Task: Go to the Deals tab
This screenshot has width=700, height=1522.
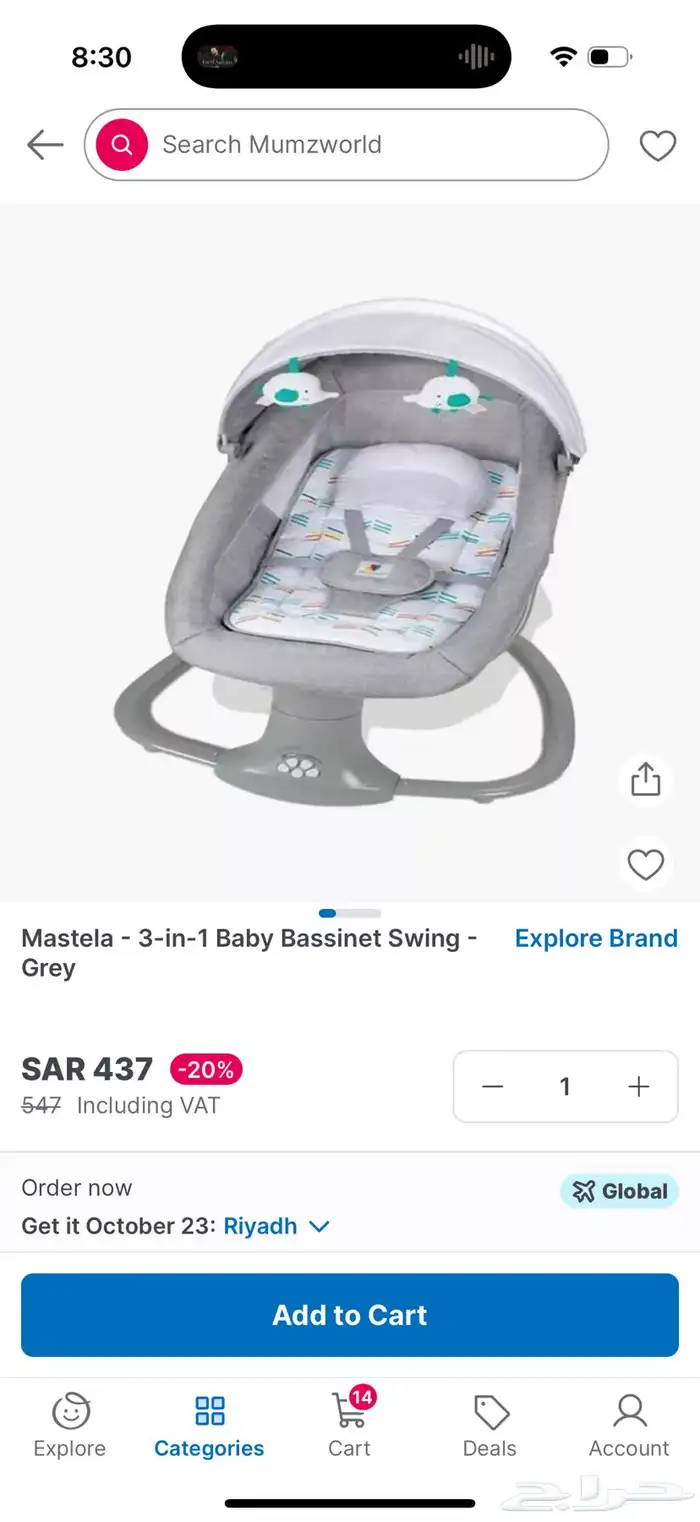Action: (490, 1426)
